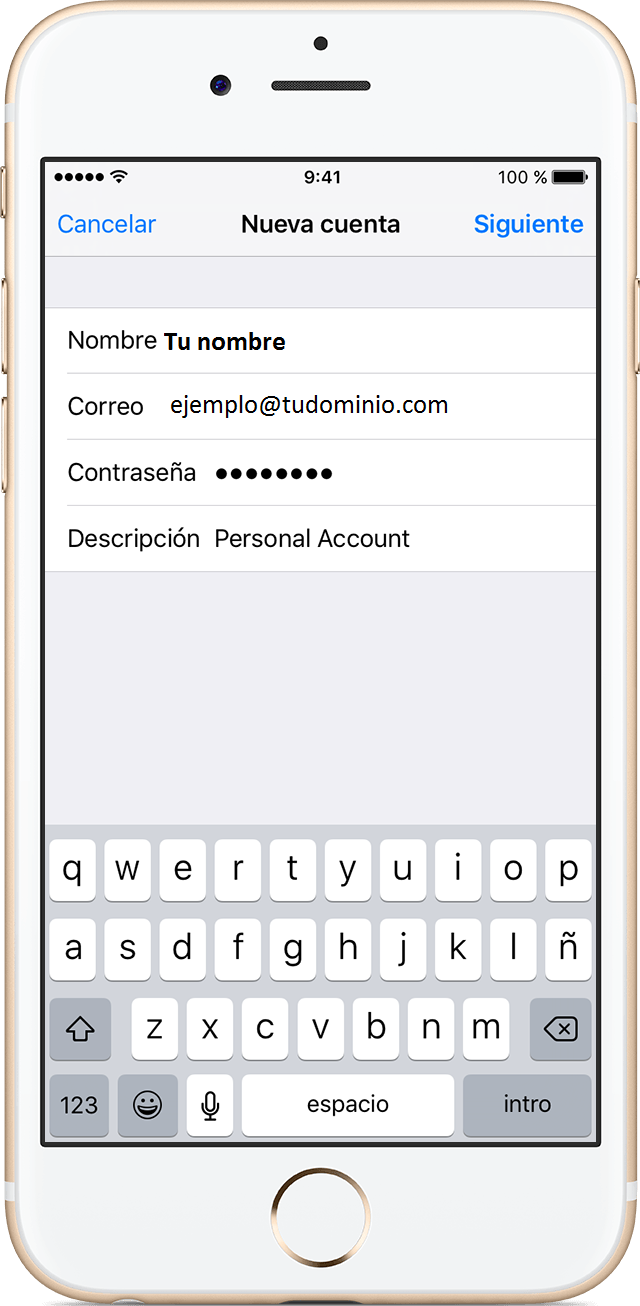Switch keyboard to numbers with 123

click(79, 1105)
